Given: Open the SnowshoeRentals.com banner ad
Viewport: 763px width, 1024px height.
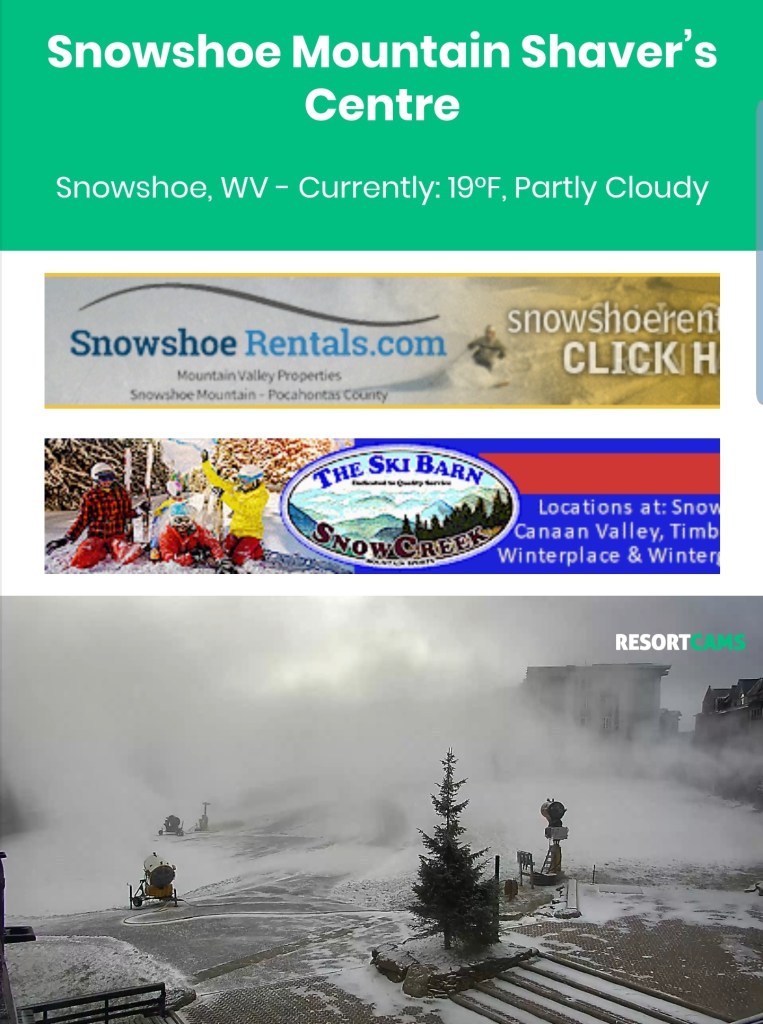Looking at the screenshot, I should click(x=381, y=341).
